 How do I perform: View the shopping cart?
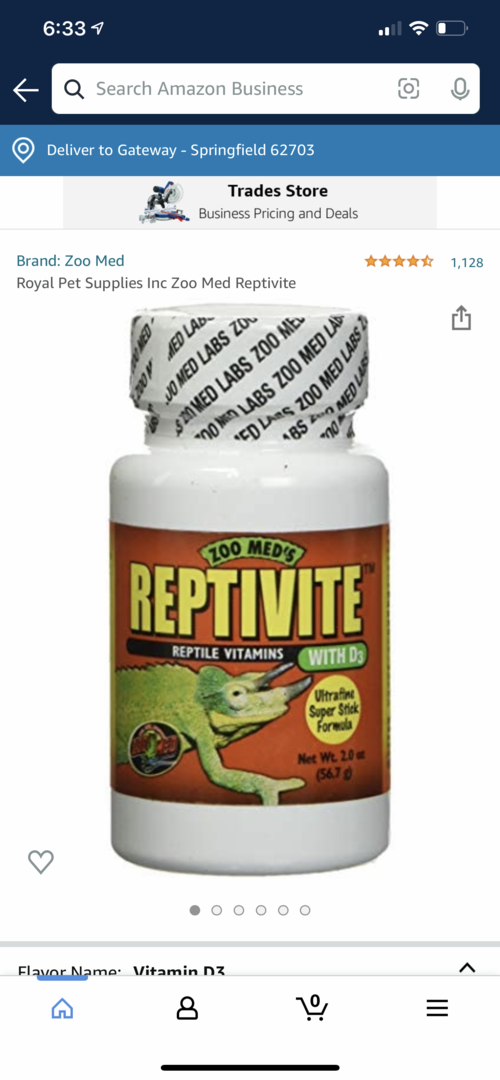pos(312,1008)
